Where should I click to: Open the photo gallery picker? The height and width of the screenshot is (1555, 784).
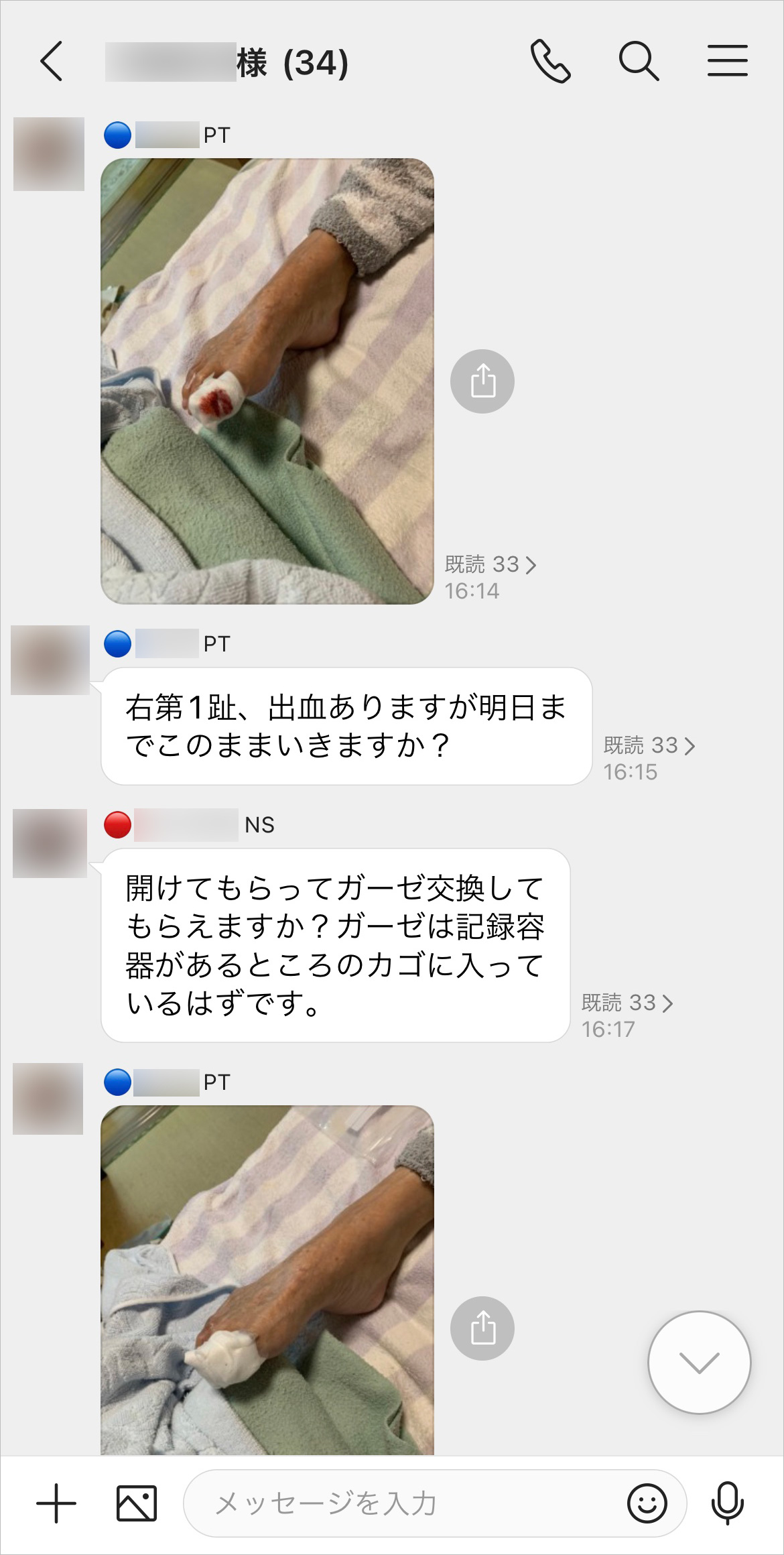pyautogui.click(x=137, y=1503)
